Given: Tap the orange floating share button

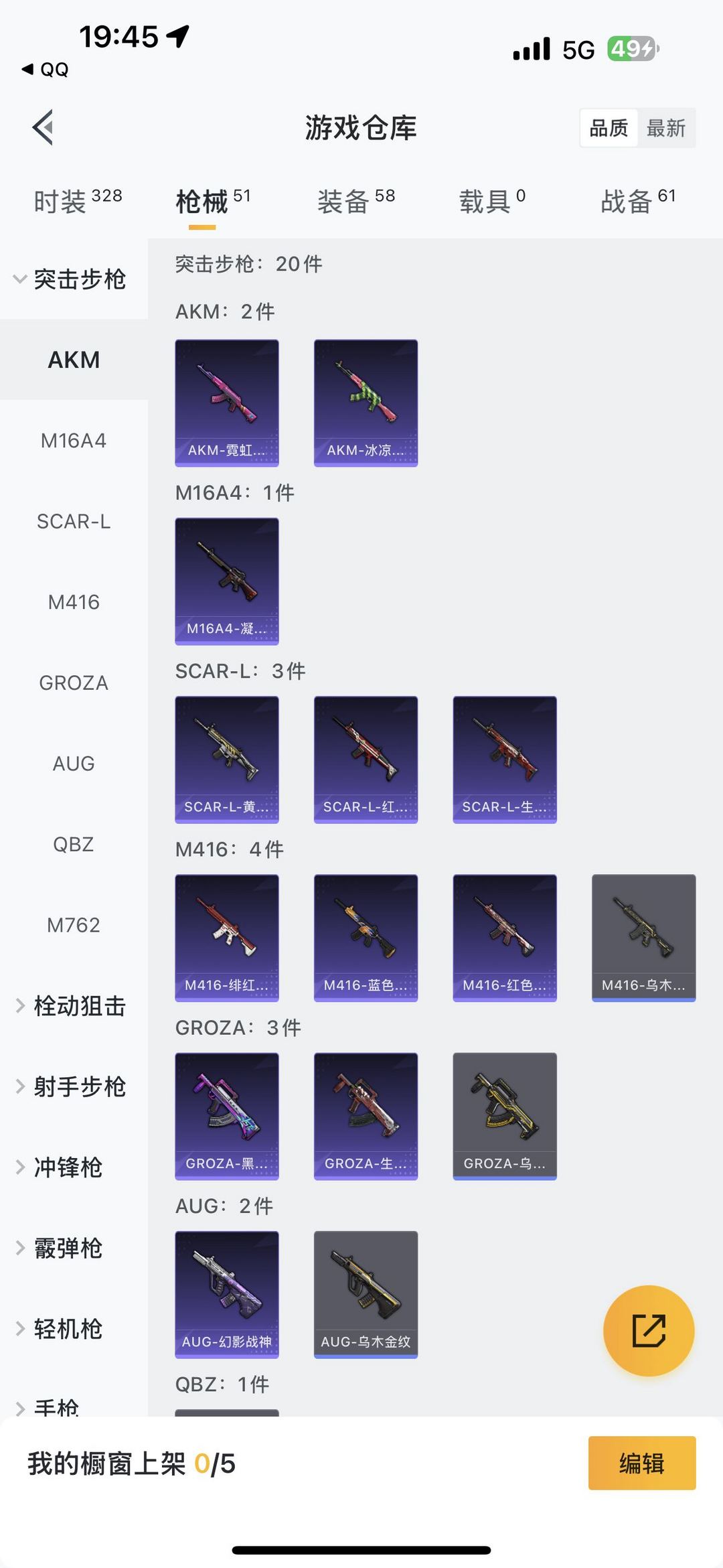Looking at the screenshot, I should coord(648,1330).
